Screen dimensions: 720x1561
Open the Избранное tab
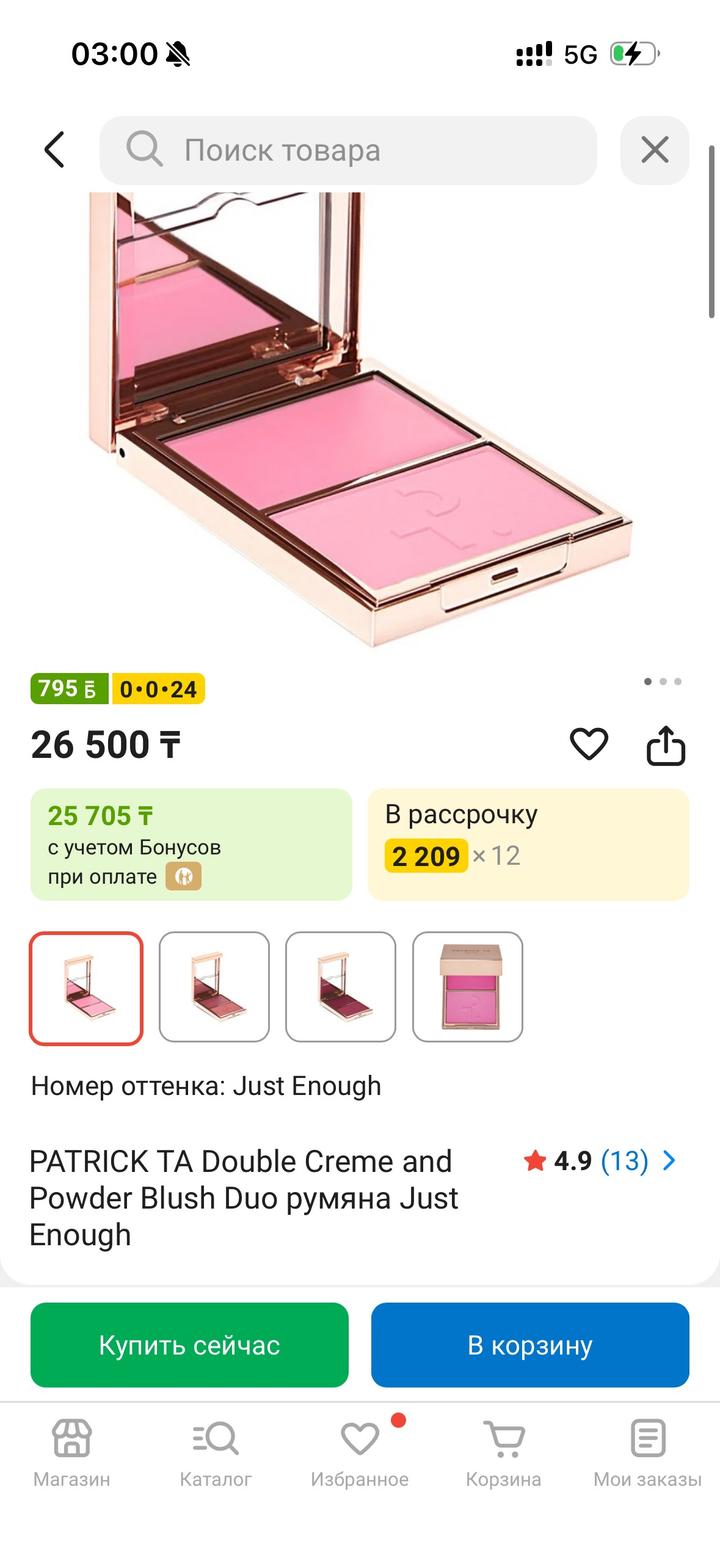[x=359, y=1453]
